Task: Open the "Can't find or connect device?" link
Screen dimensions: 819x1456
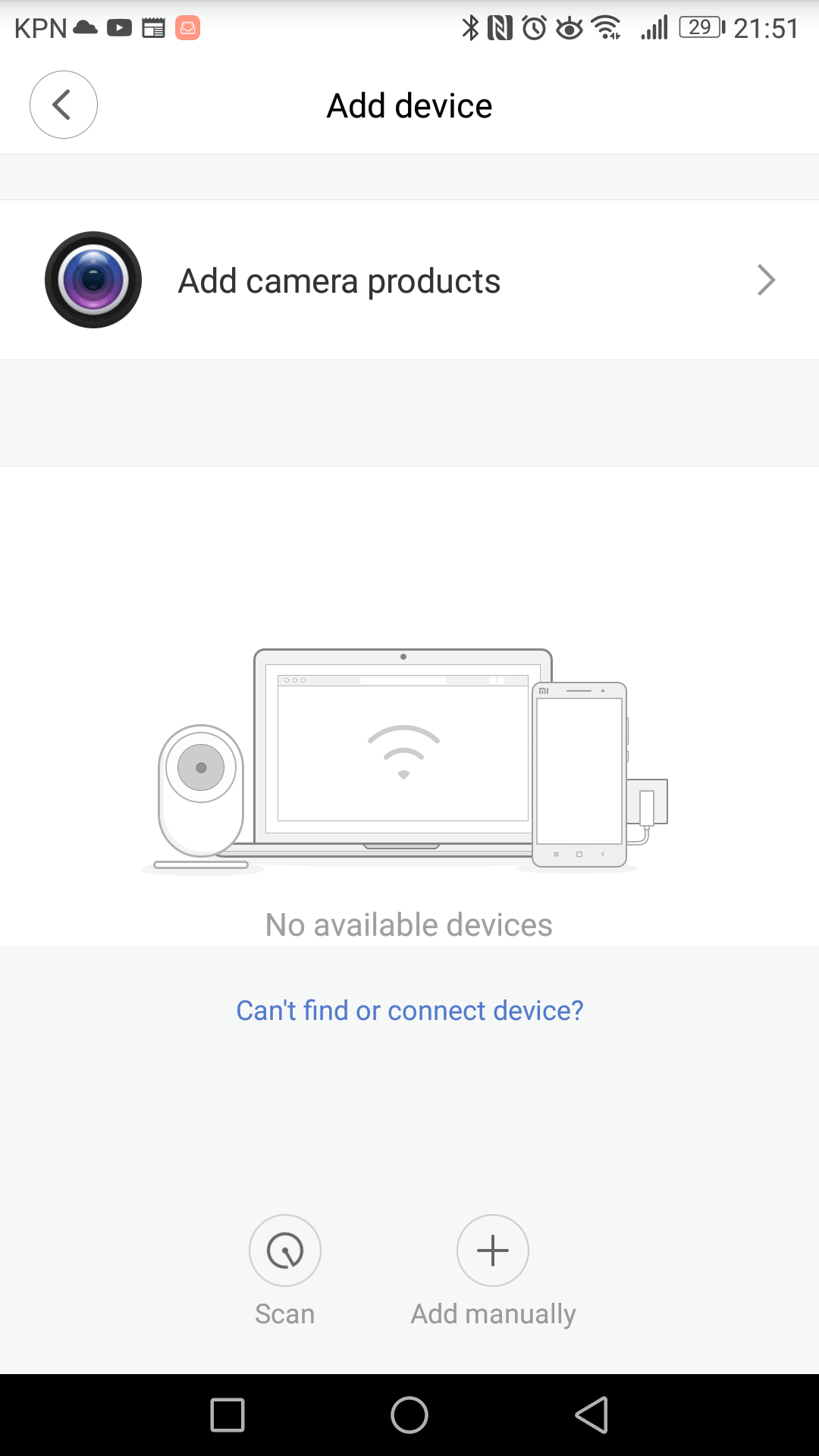Action: (409, 1010)
